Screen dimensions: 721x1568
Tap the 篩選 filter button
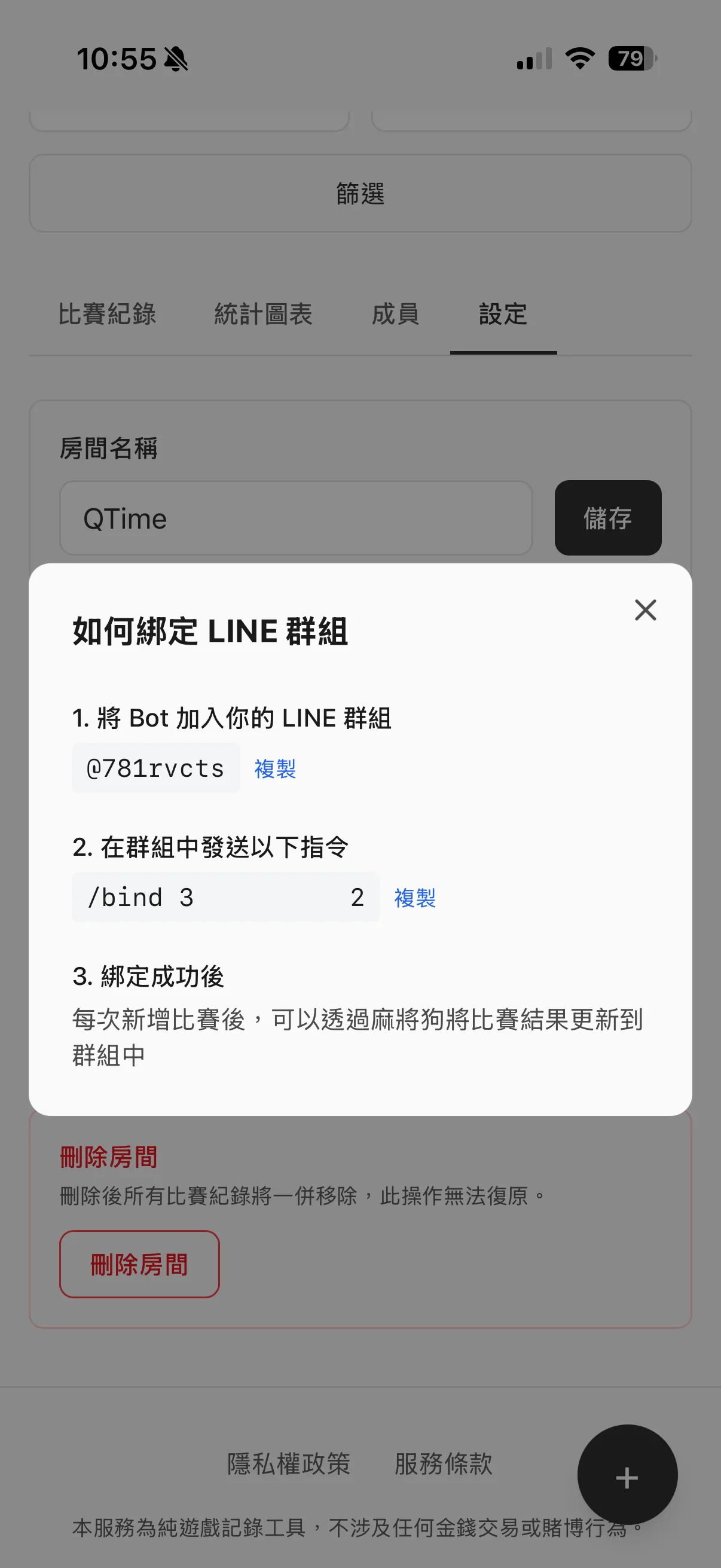click(360, 193)
